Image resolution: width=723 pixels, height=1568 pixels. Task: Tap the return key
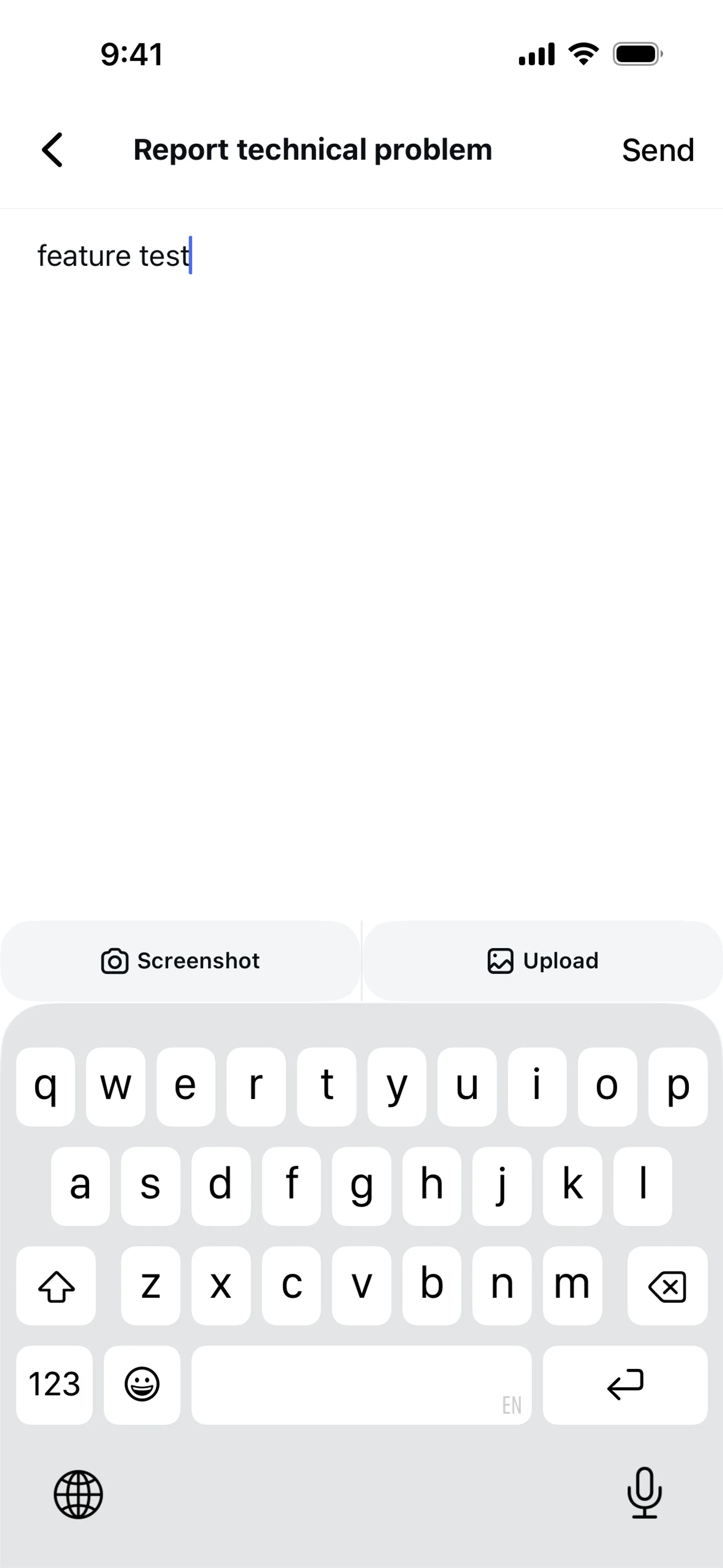625,1385
